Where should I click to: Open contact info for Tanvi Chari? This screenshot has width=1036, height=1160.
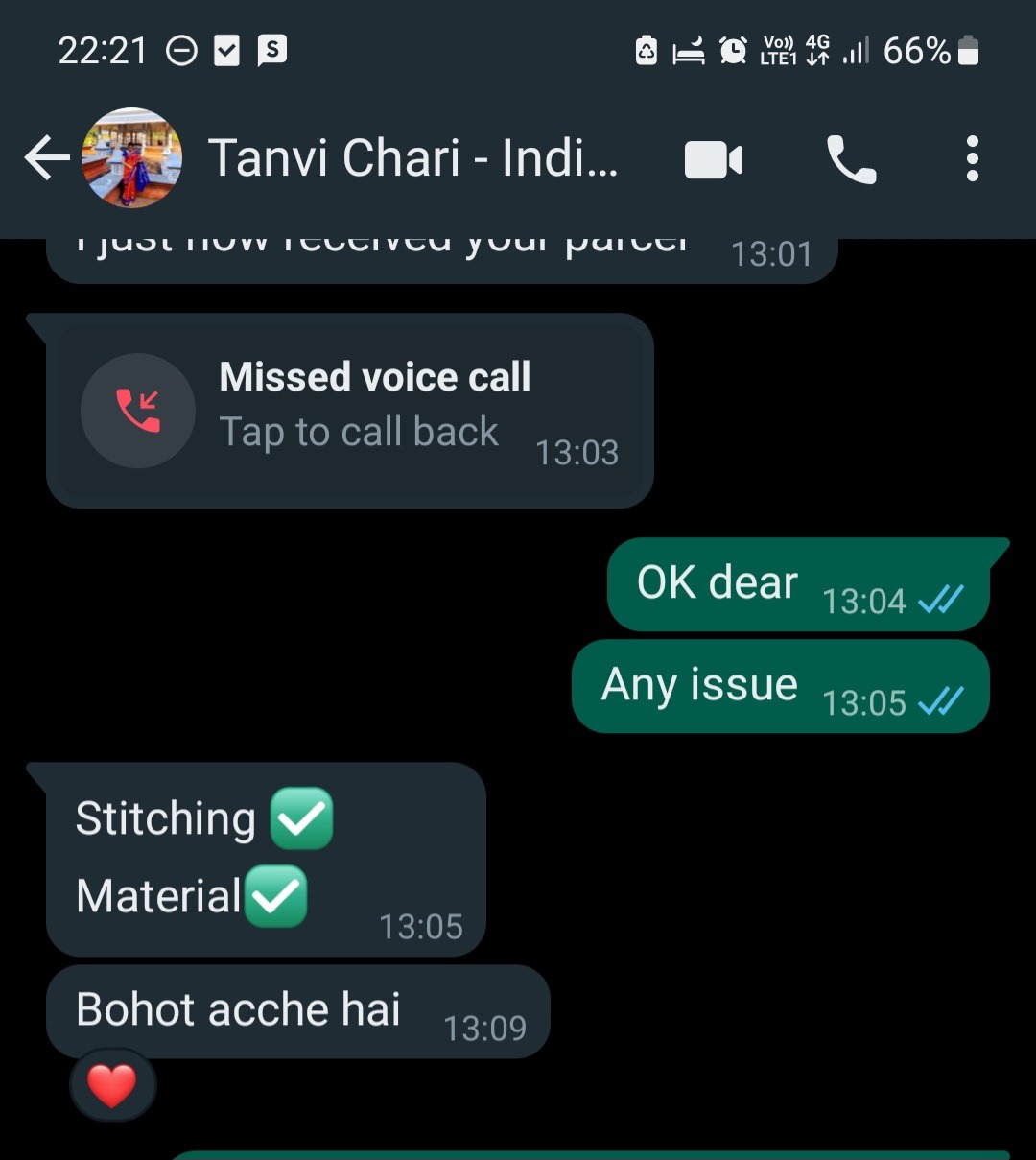click(x=412, y=158)
